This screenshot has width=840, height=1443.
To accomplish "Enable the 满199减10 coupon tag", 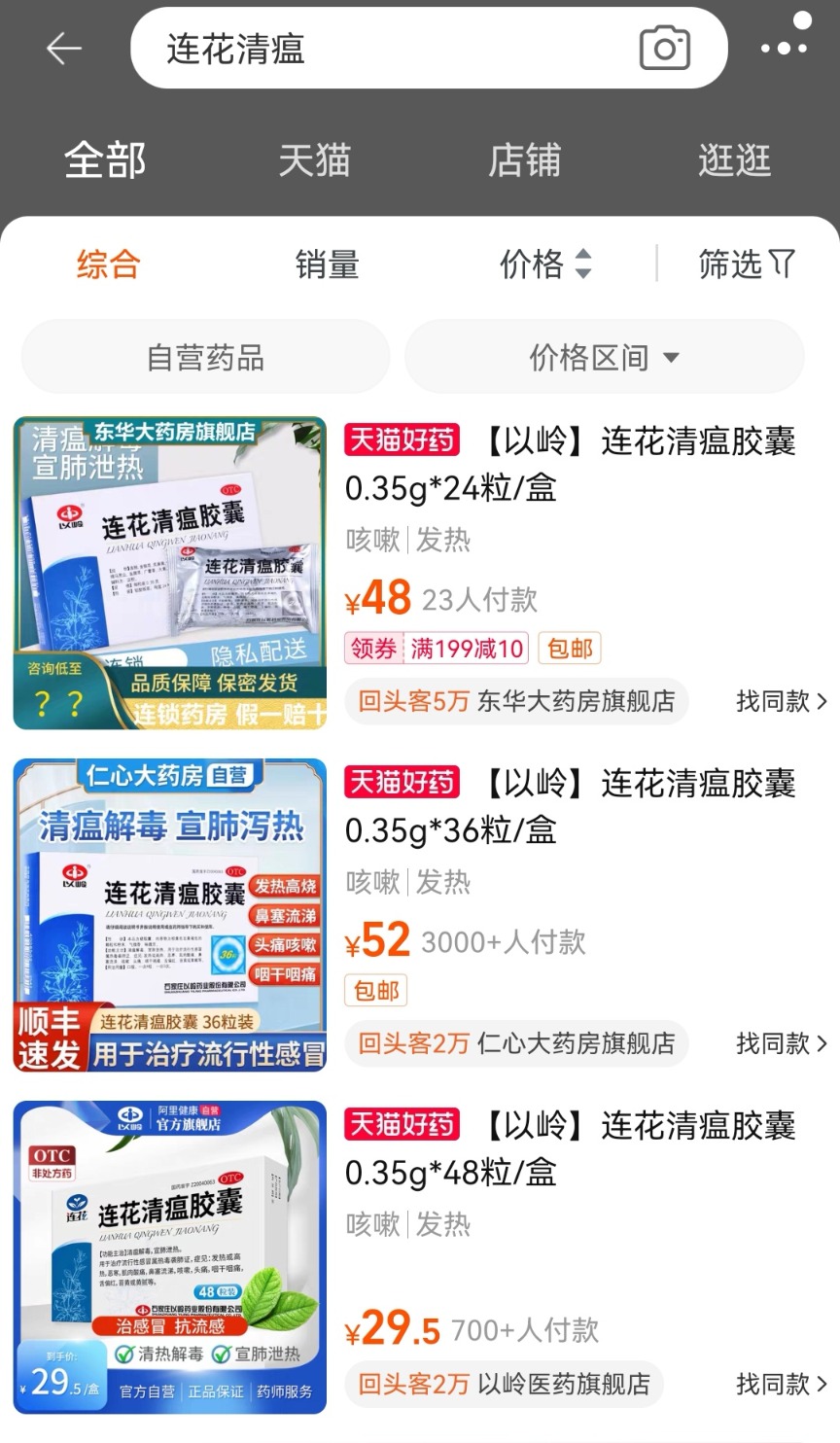I will (467, 648).
